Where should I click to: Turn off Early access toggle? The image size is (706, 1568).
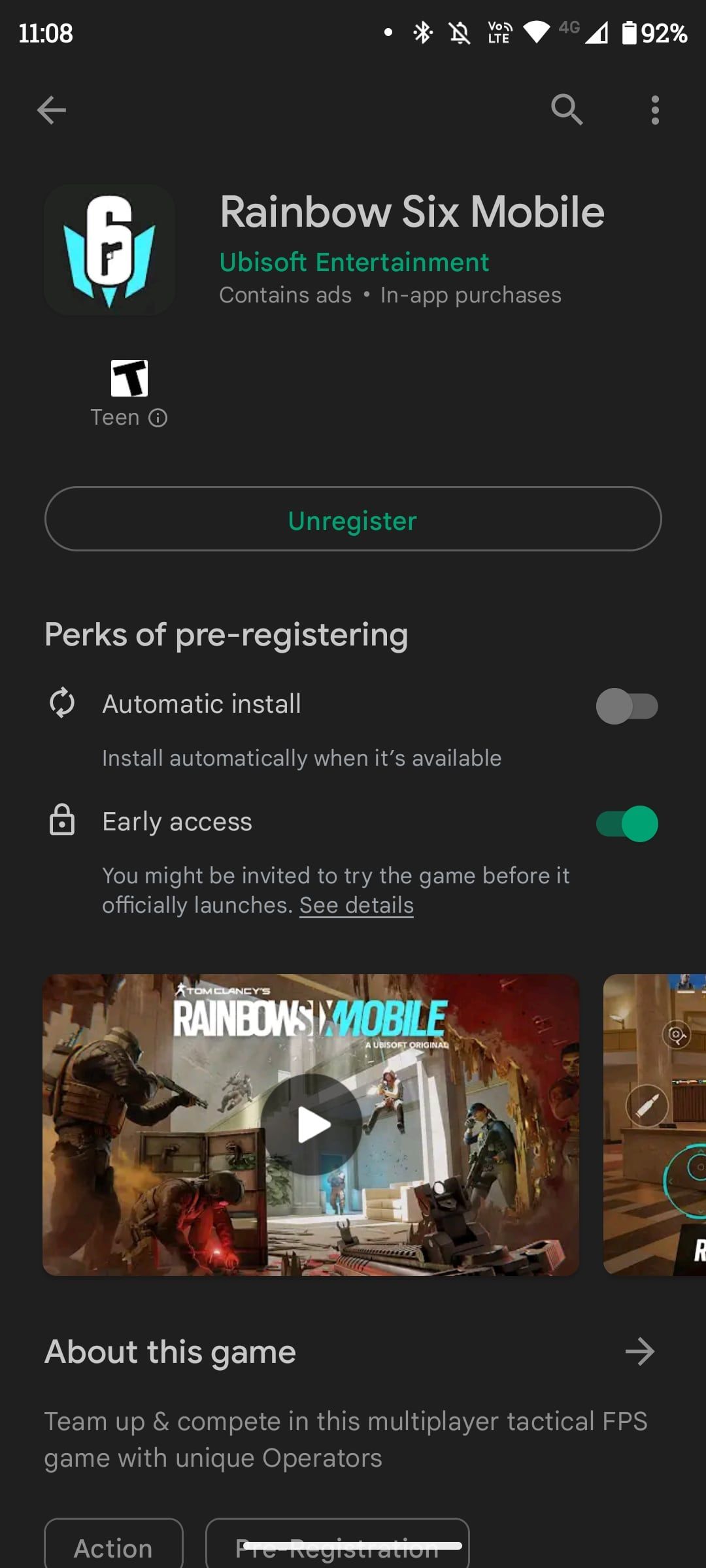(626, 824)
